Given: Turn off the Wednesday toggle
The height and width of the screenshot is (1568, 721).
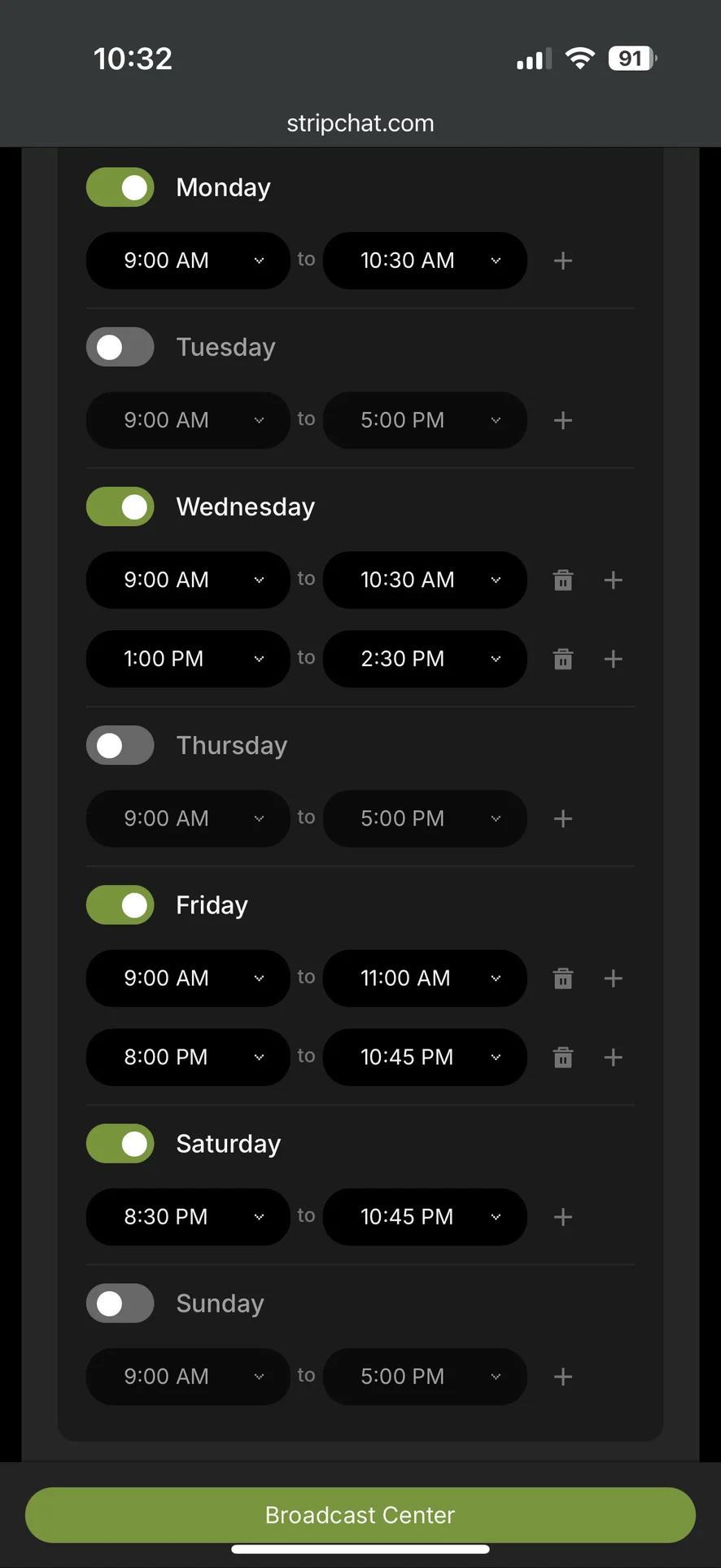Looking at the screenshot, I should point(120,506).
